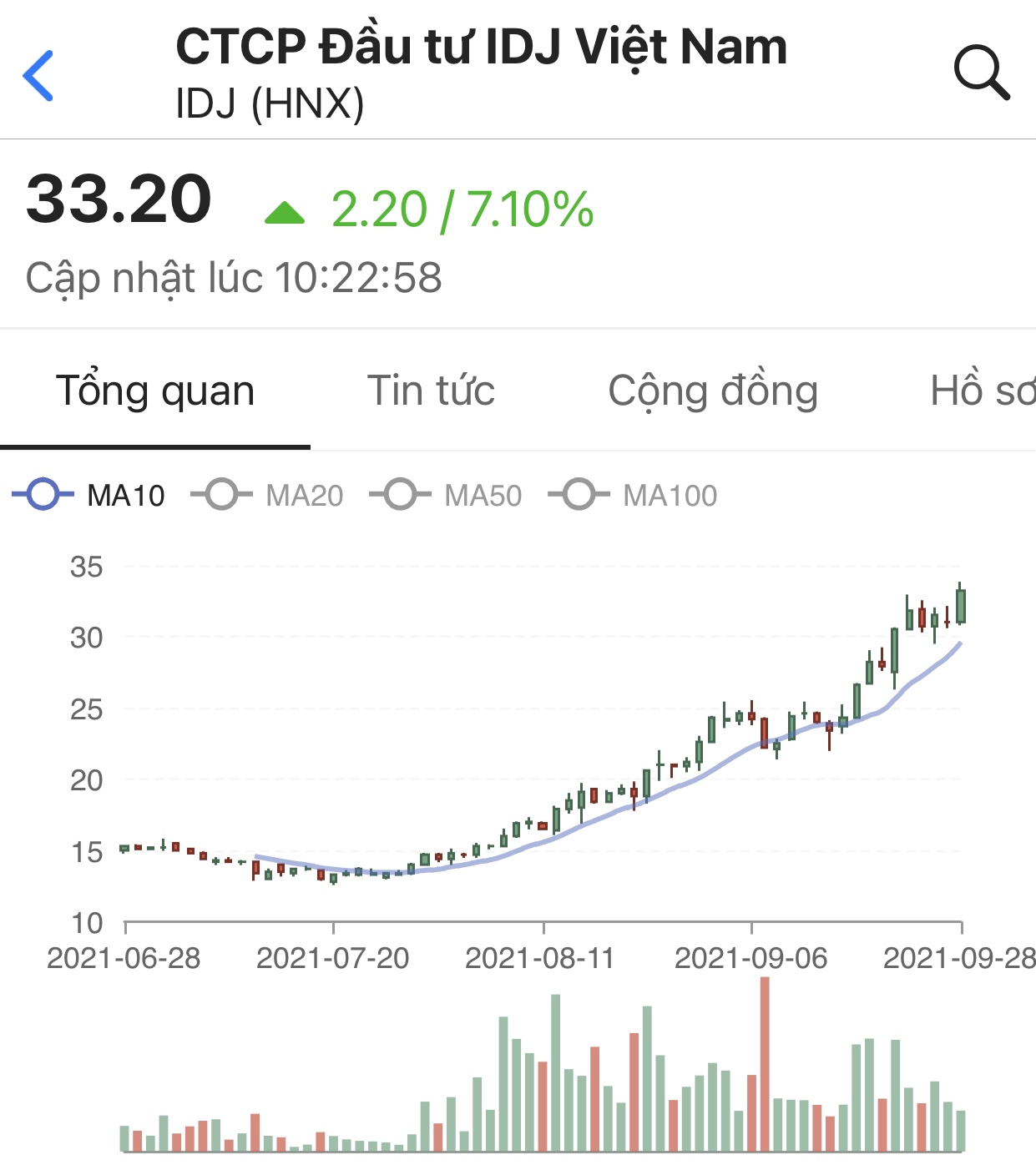Select the Tổng quan tab
This screenshot has width=1036, height=1165.
point(155,391)
